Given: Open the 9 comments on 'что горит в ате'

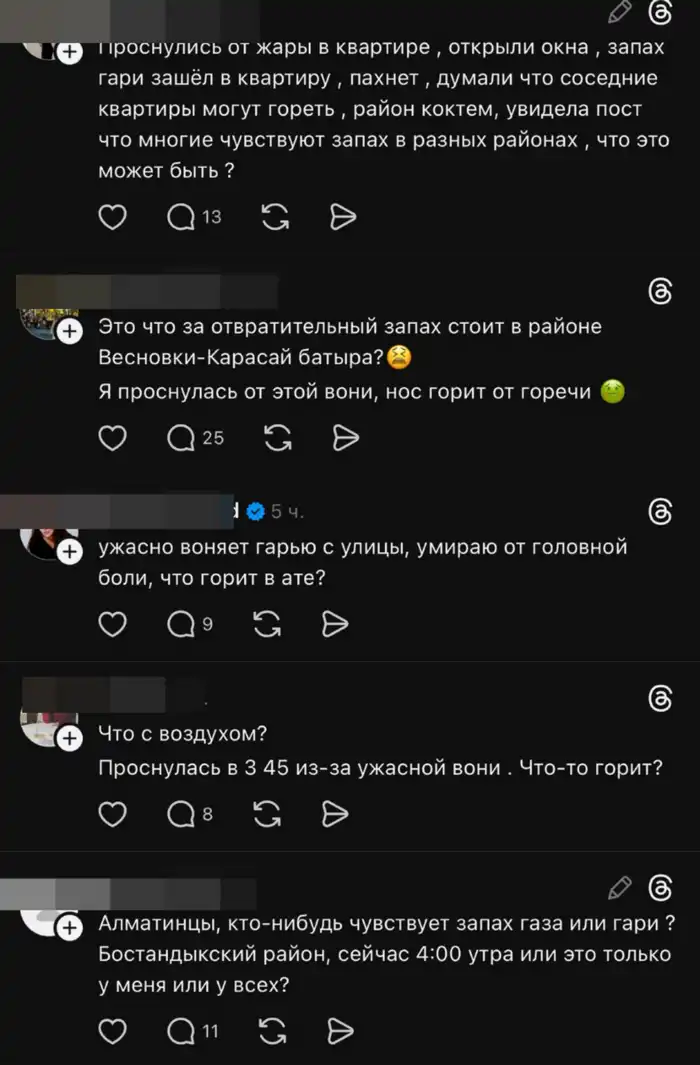Looking at the screenshot, I should click(x=181, y=625).
